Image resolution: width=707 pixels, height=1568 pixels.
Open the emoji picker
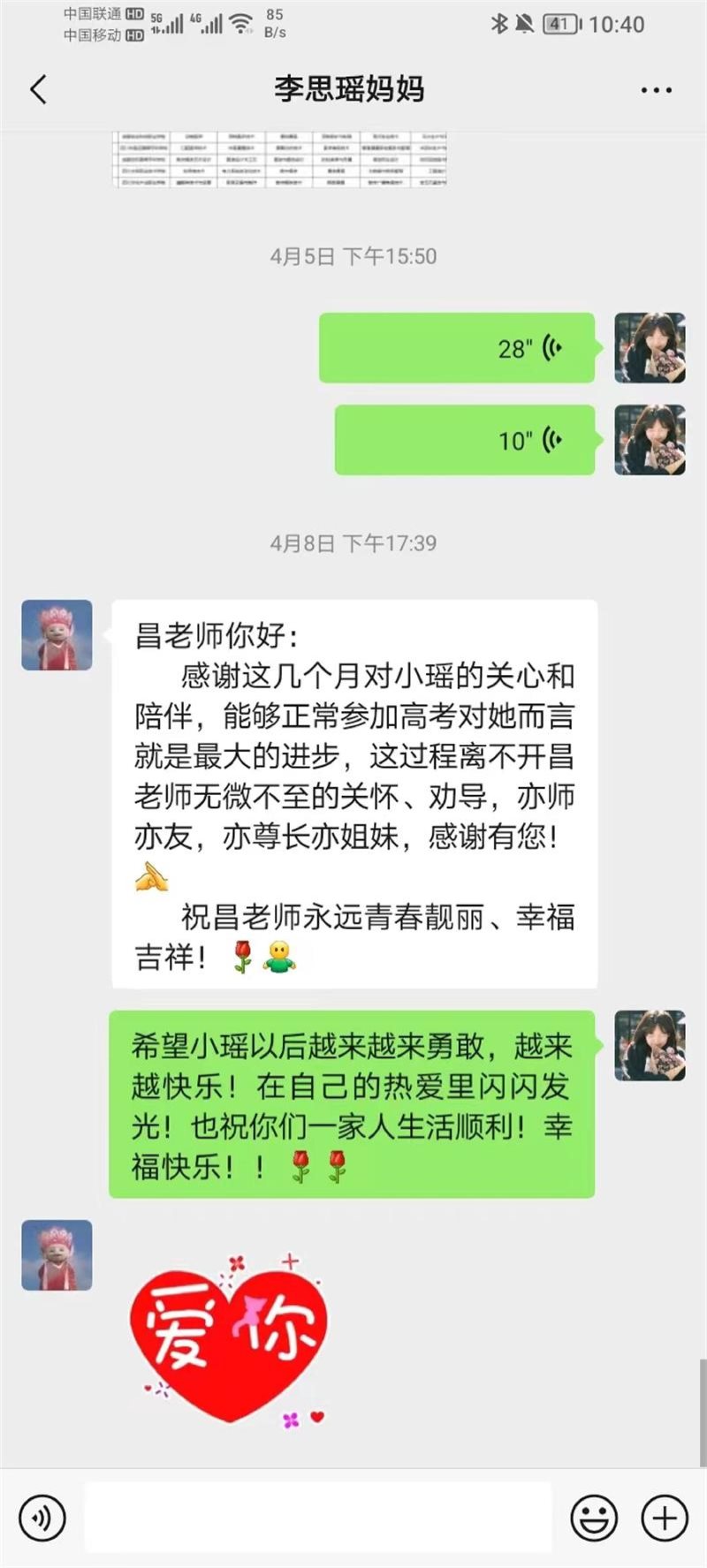pyautogui.click(x=594, y=1518)
